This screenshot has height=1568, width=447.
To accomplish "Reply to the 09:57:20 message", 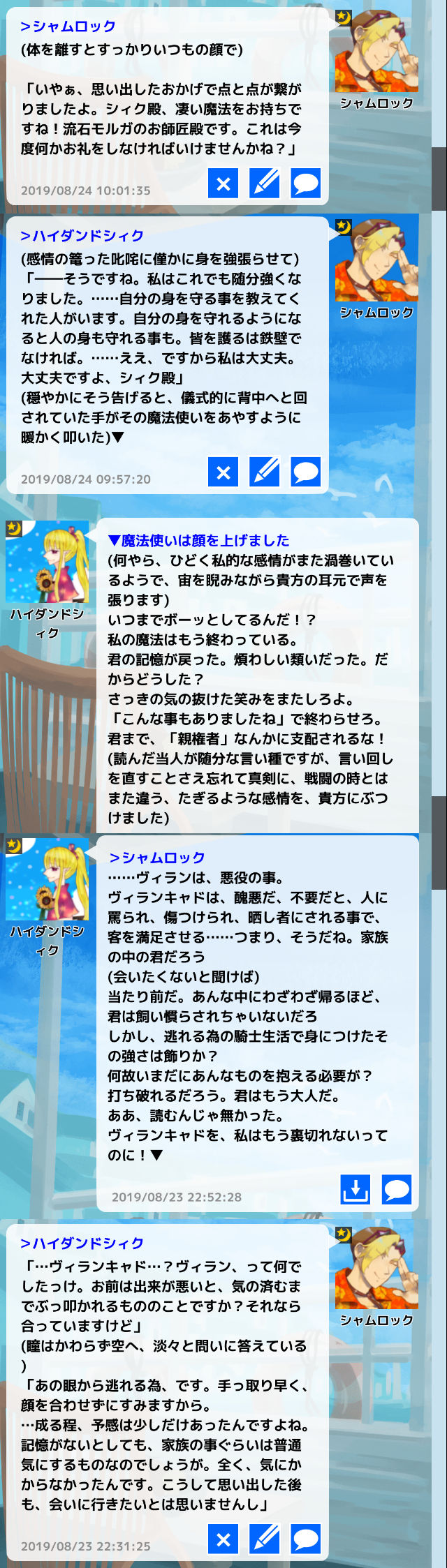I will point(305,472).
